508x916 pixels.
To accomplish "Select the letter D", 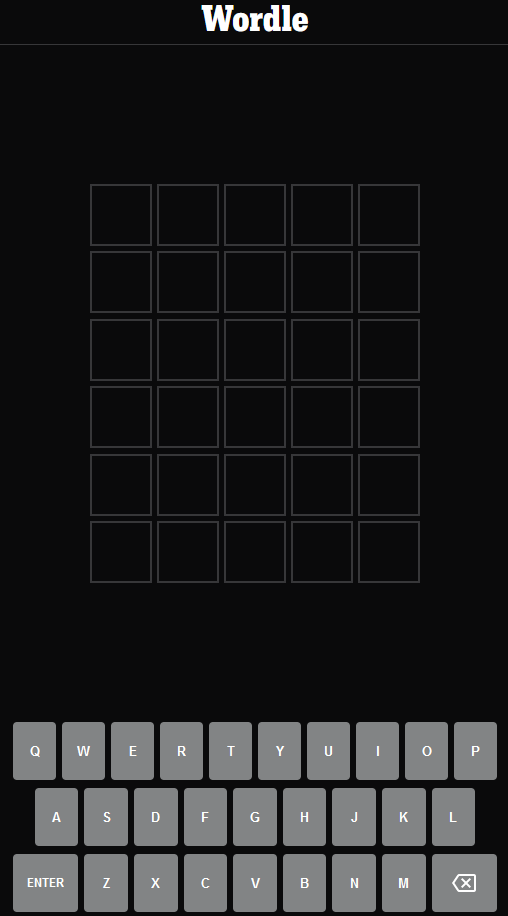I will coord(155,817).
